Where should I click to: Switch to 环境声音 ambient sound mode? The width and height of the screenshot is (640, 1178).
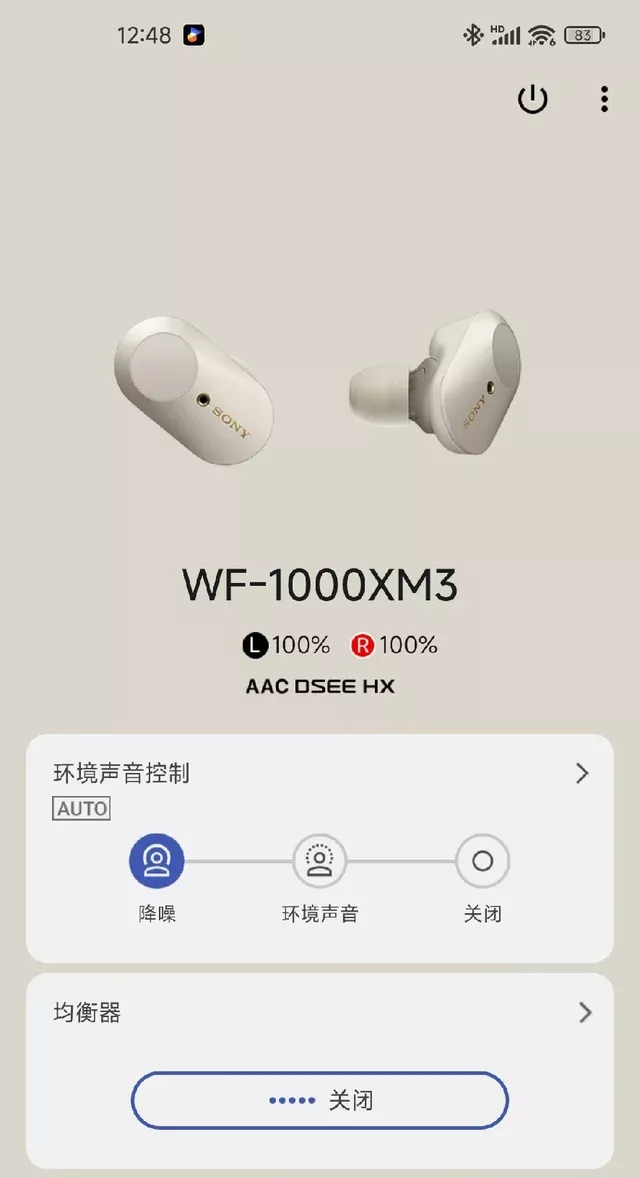(320, 861)
